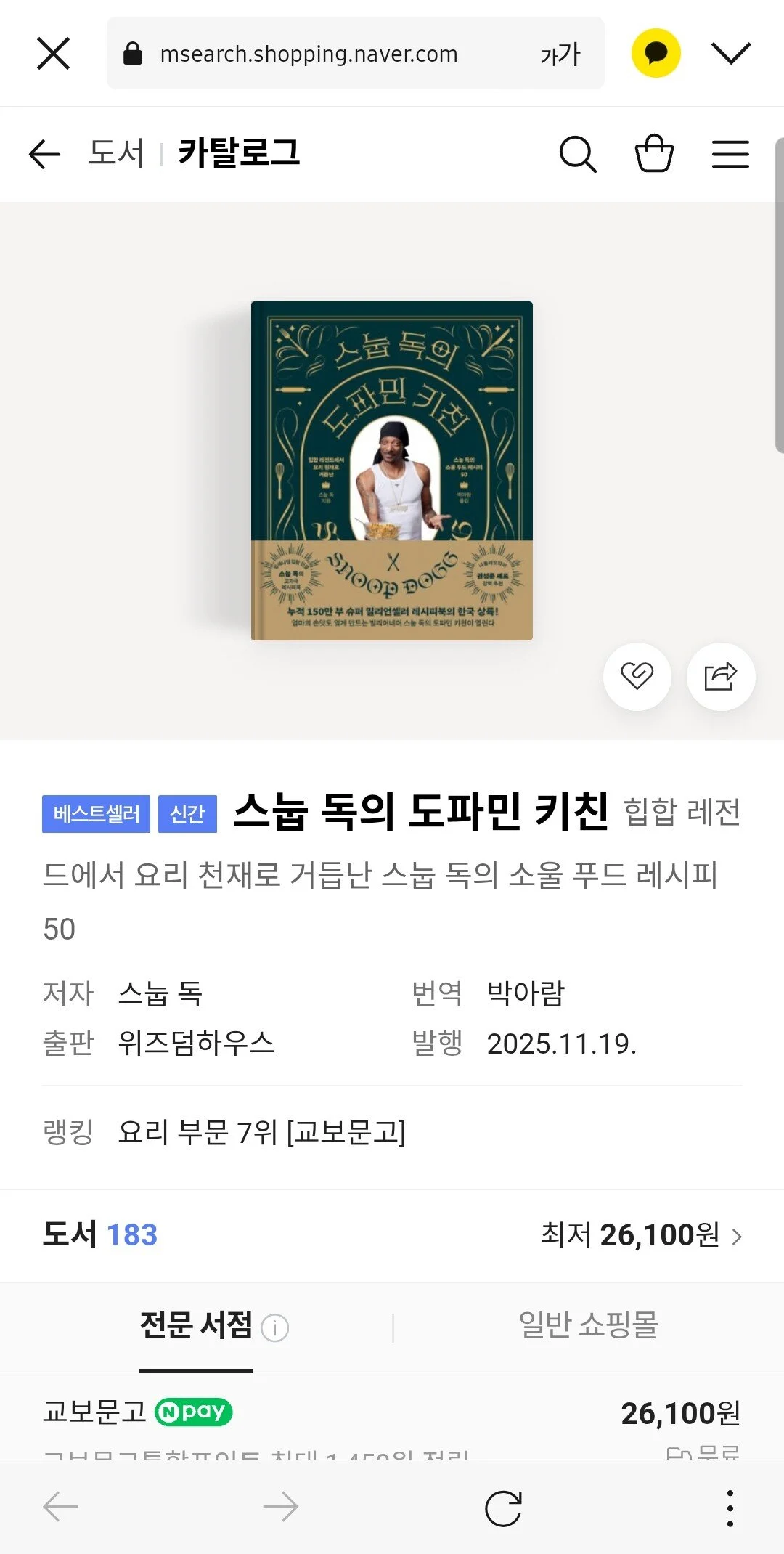This screenshot has height=1554, width=784.
Task: Open the shopping basket
Action: click(x=654, y=154)
